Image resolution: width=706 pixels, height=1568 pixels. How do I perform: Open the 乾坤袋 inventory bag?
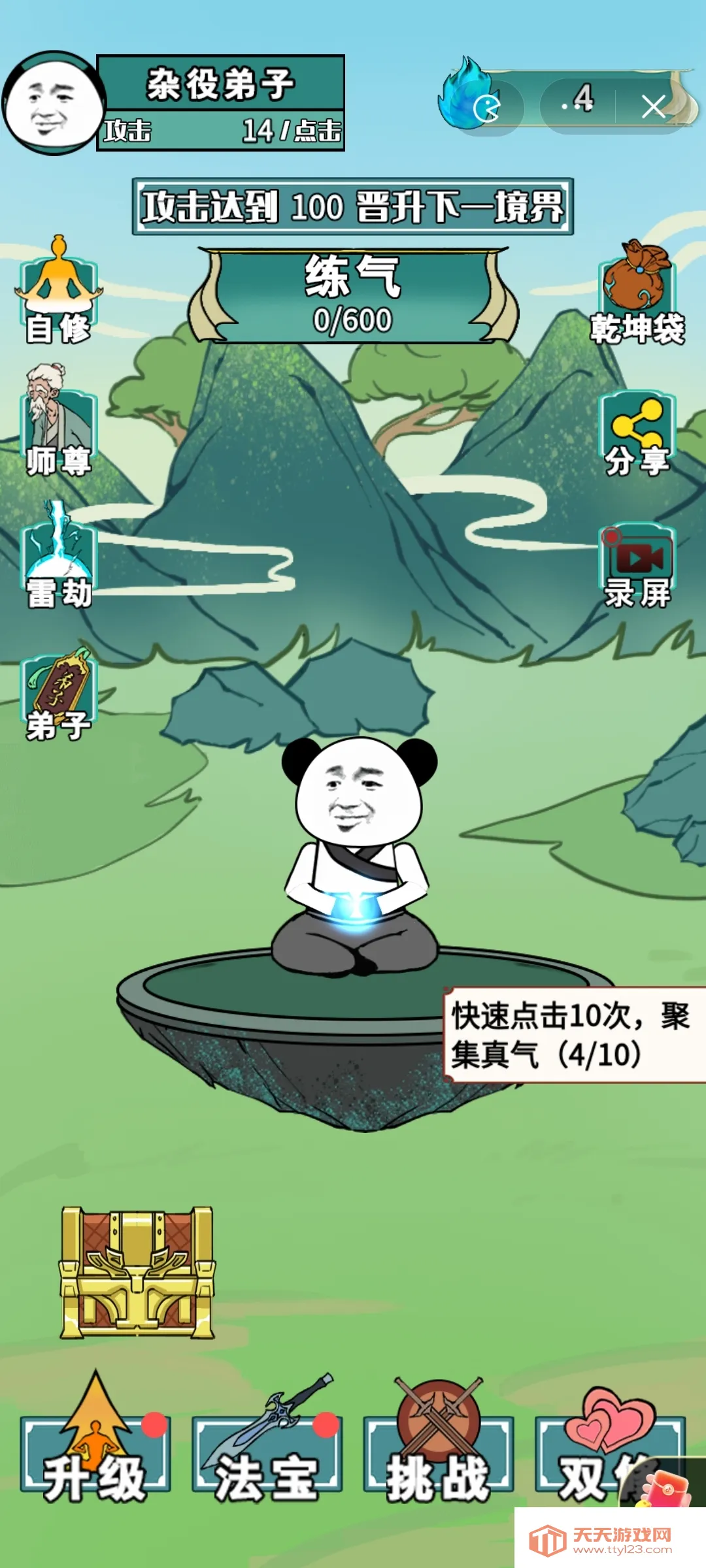coord(637,294)
